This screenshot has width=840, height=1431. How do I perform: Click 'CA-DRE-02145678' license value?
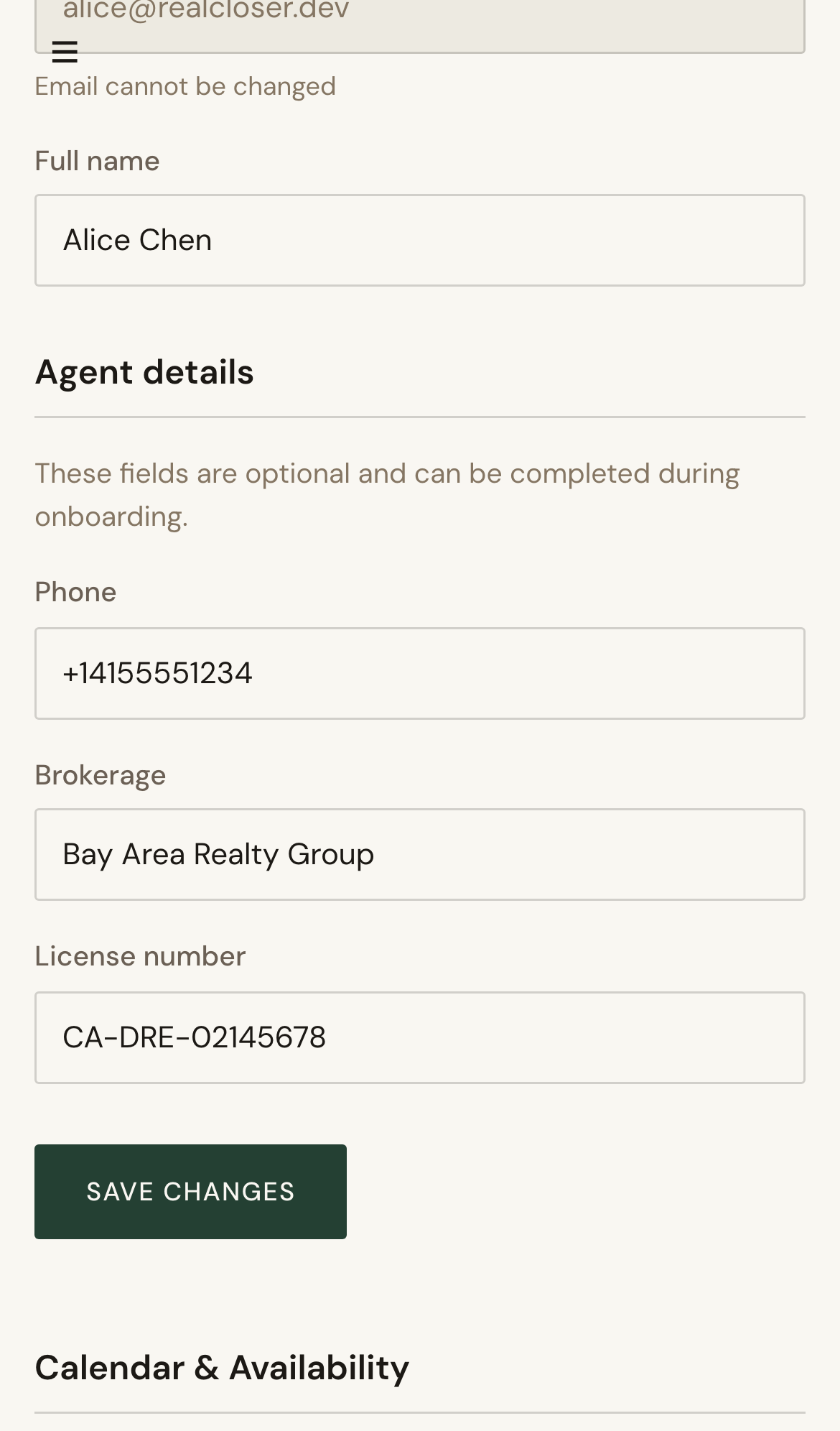coord(195,1037)
